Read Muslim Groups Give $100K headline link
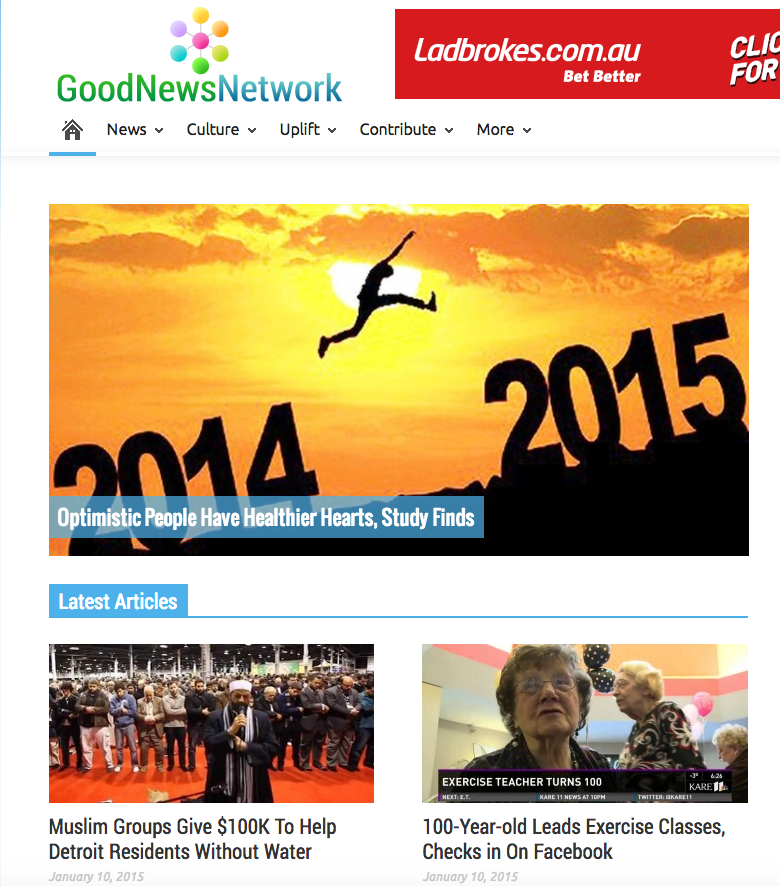This screenshot has height=886, width=780. click(x=192, y=839)
